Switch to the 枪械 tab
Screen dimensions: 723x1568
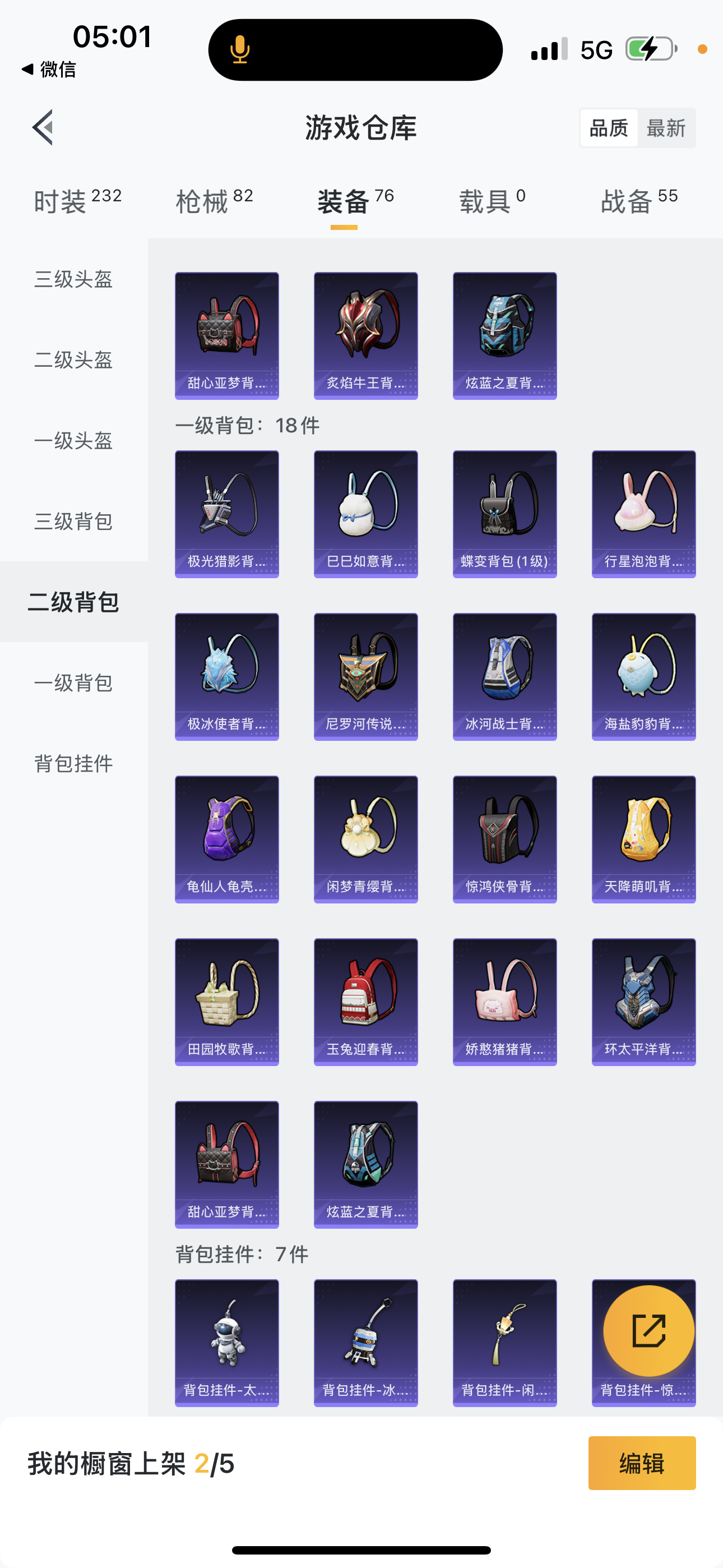pyautogui.click(x=214, y=201)
